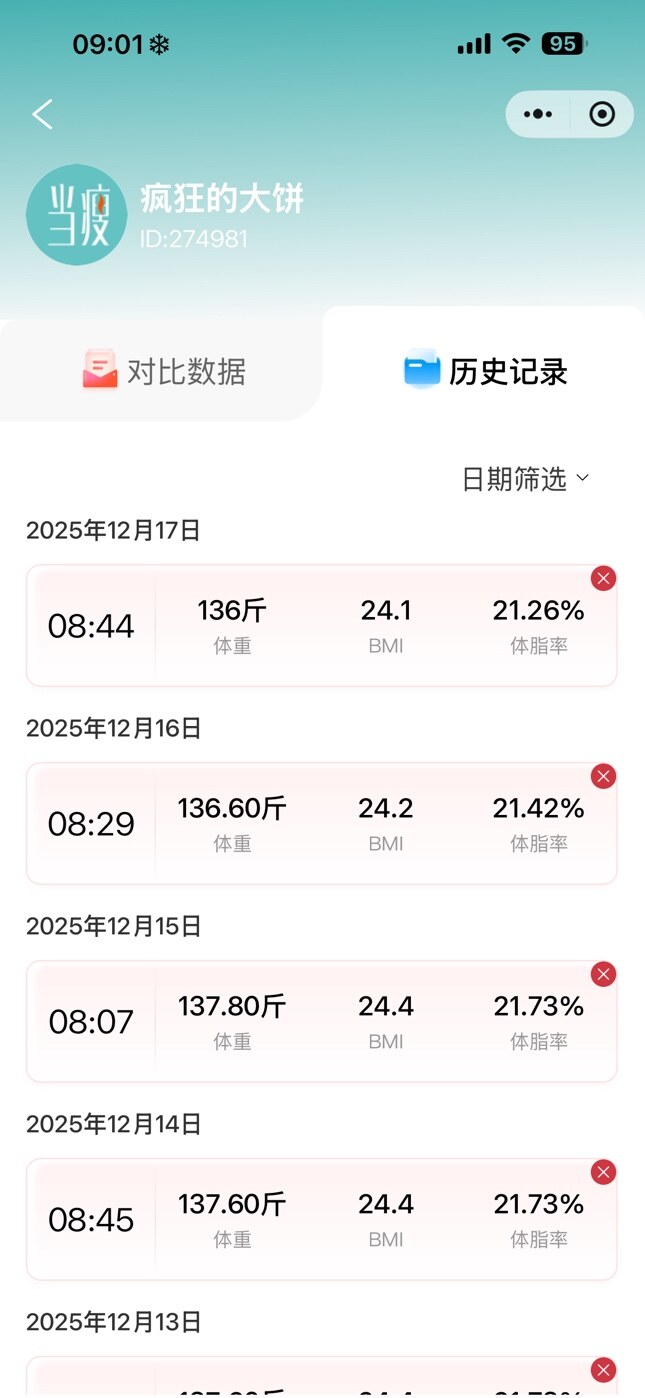645x1398 pixels.
Task: Close the mini program with the circle button
Action: pyautogui.click(x=602, y=114)
